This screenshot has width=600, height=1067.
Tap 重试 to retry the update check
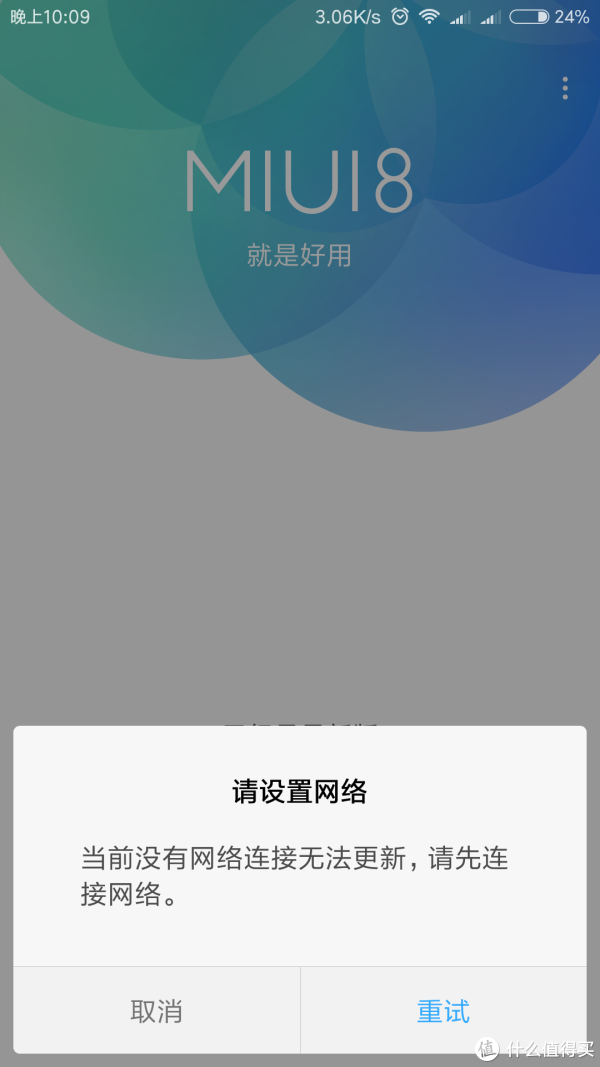[x=444, y=1011]
